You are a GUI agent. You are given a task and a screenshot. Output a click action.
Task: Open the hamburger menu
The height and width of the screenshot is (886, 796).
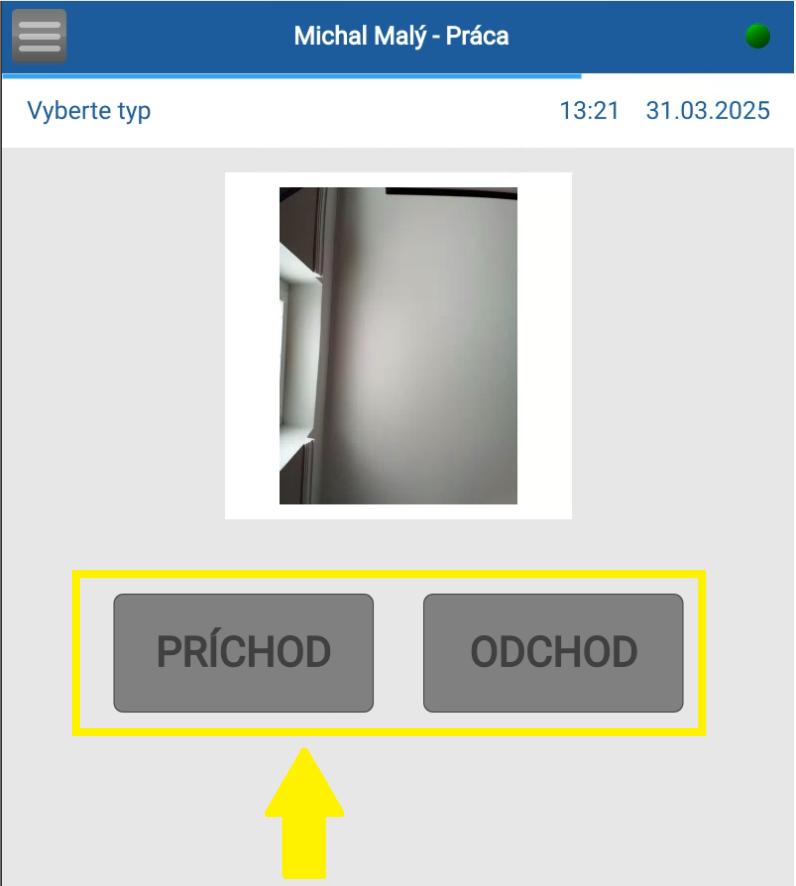(39, 36)
